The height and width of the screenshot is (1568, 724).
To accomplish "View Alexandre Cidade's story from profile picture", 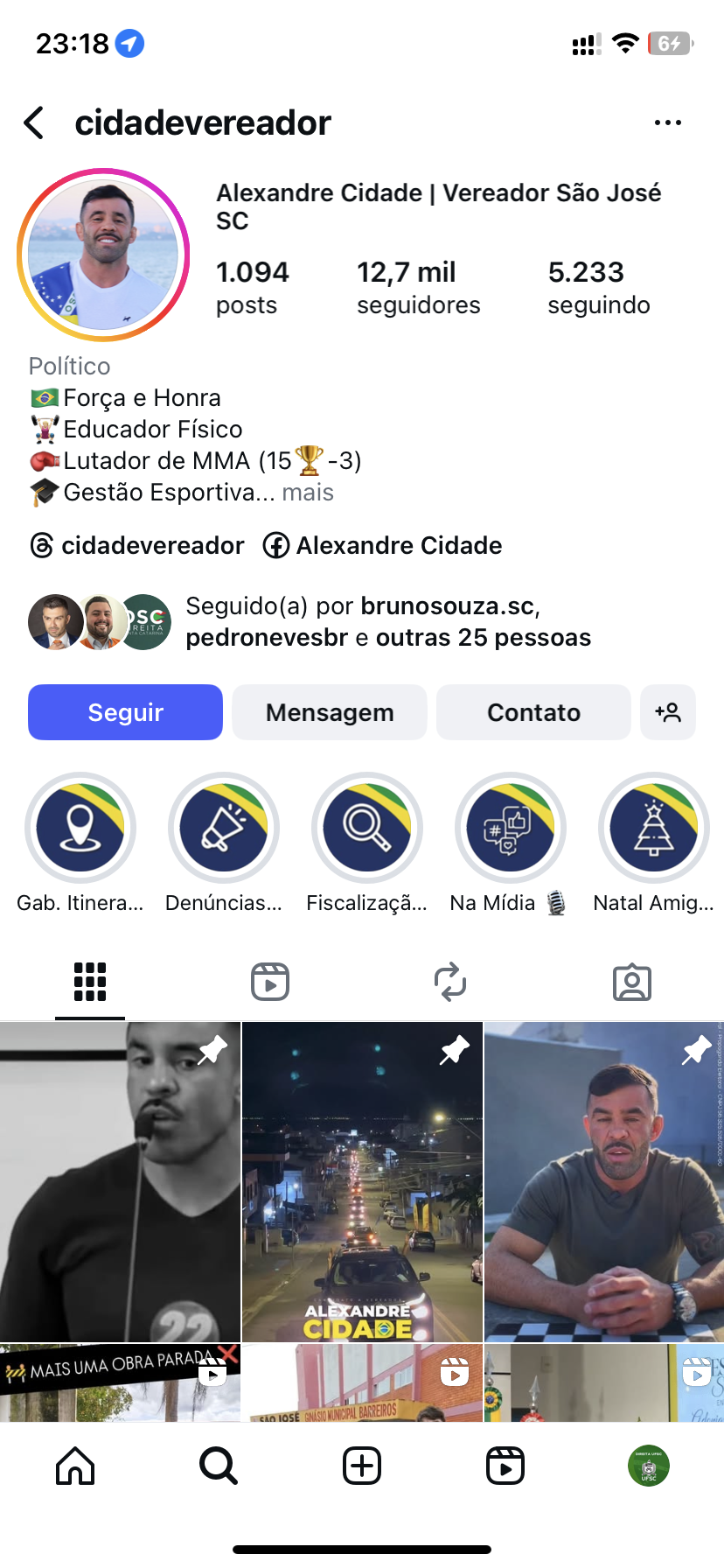I will click(x=103, y=255).
